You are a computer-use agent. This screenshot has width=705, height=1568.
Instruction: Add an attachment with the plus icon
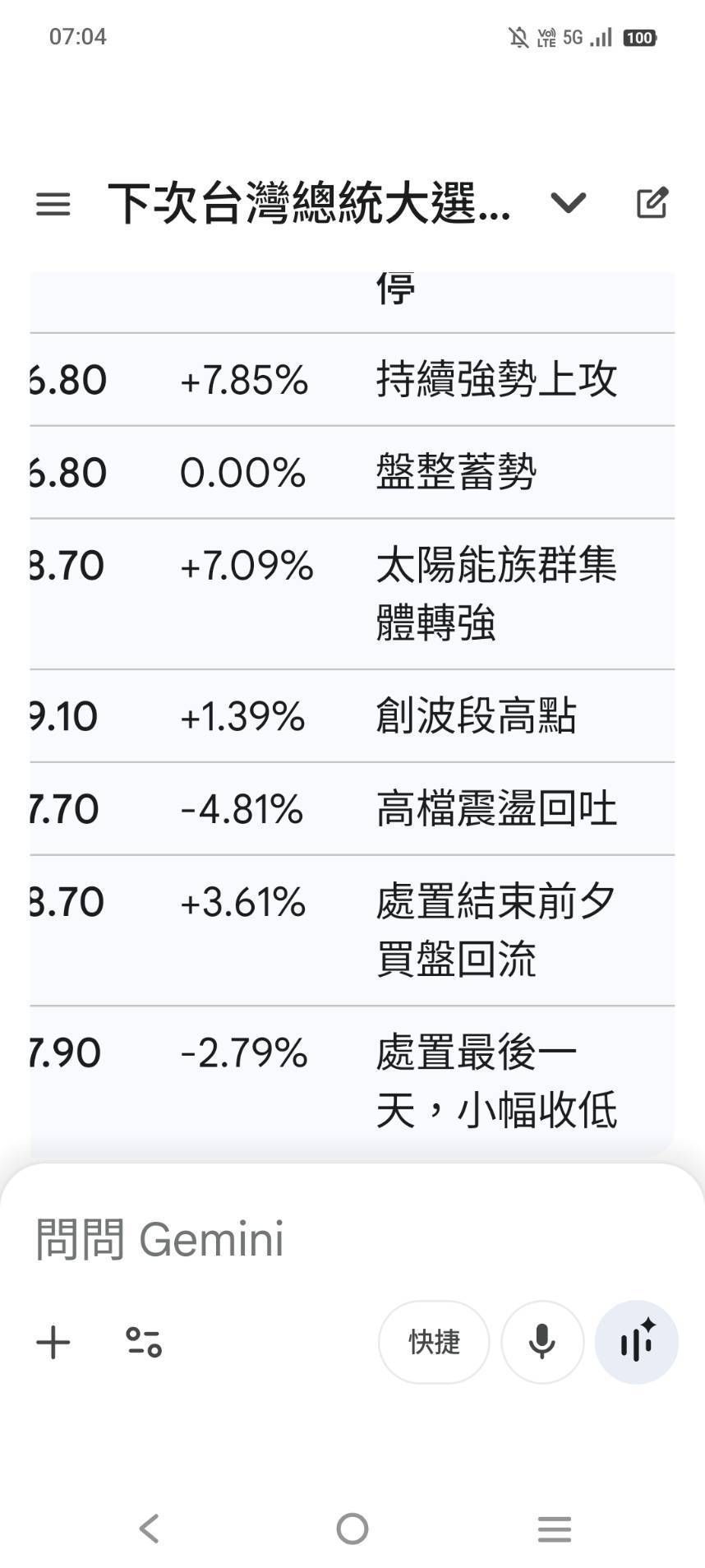[x=53, y=1343]
